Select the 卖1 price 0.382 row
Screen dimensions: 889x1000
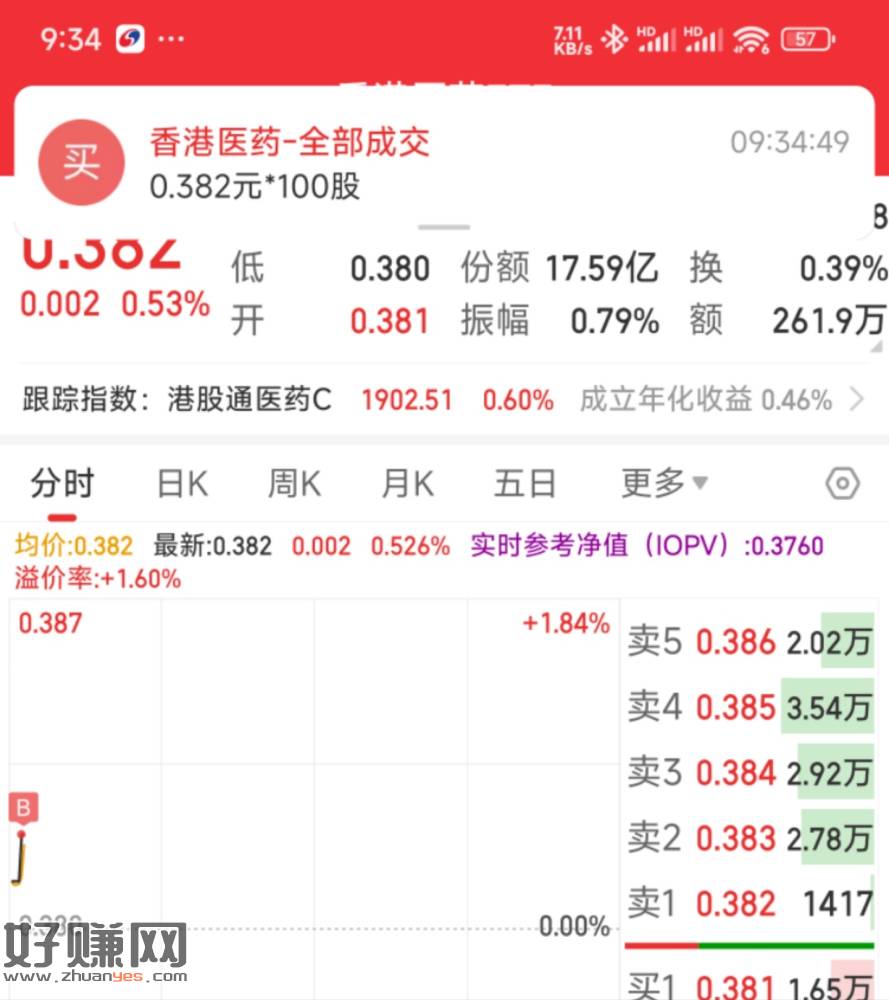coord(750,904)
